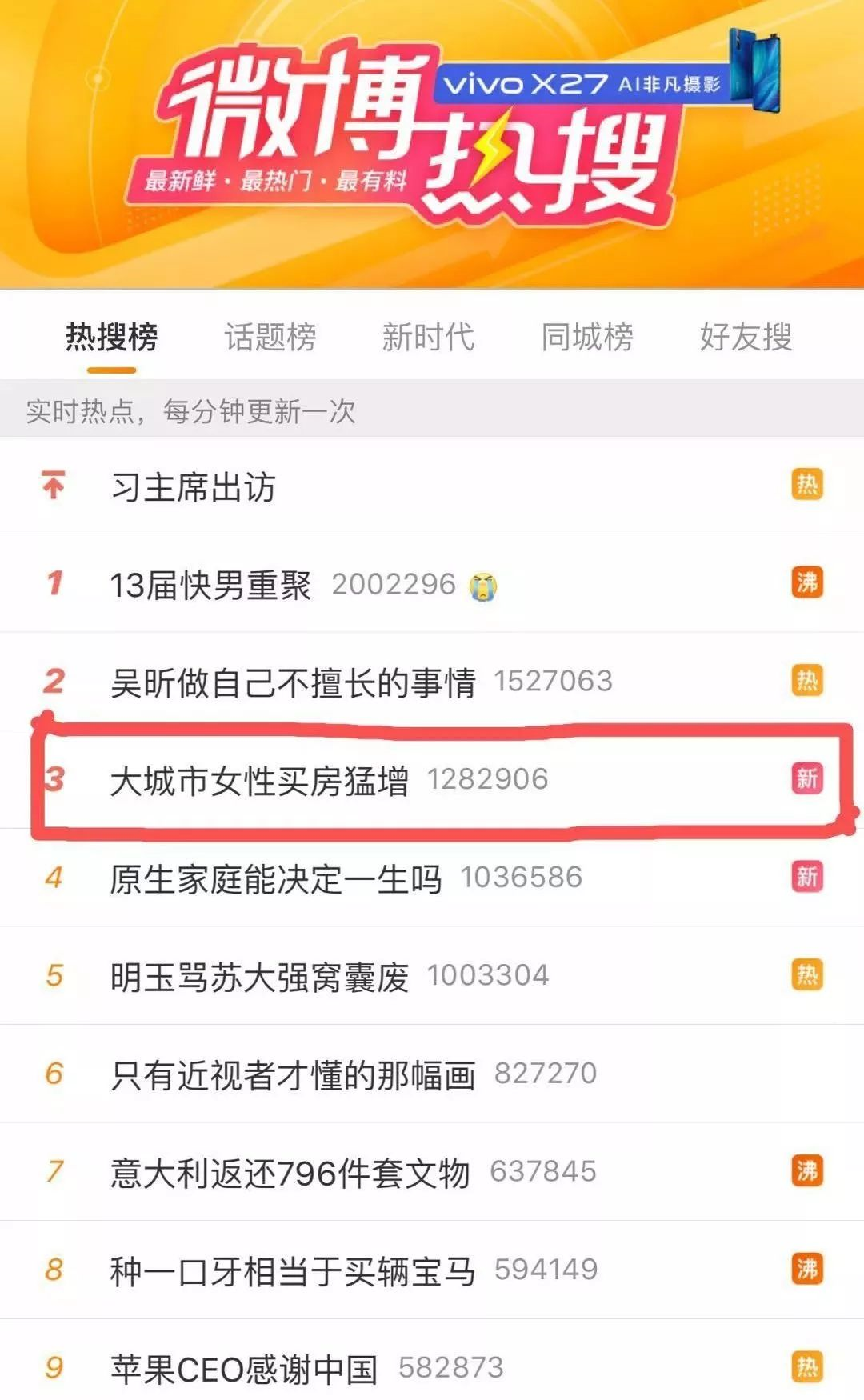Open 意大利返还796件套文物 entry
The height and width of the screenshot is (1400, 864).
coord(290,1173)
